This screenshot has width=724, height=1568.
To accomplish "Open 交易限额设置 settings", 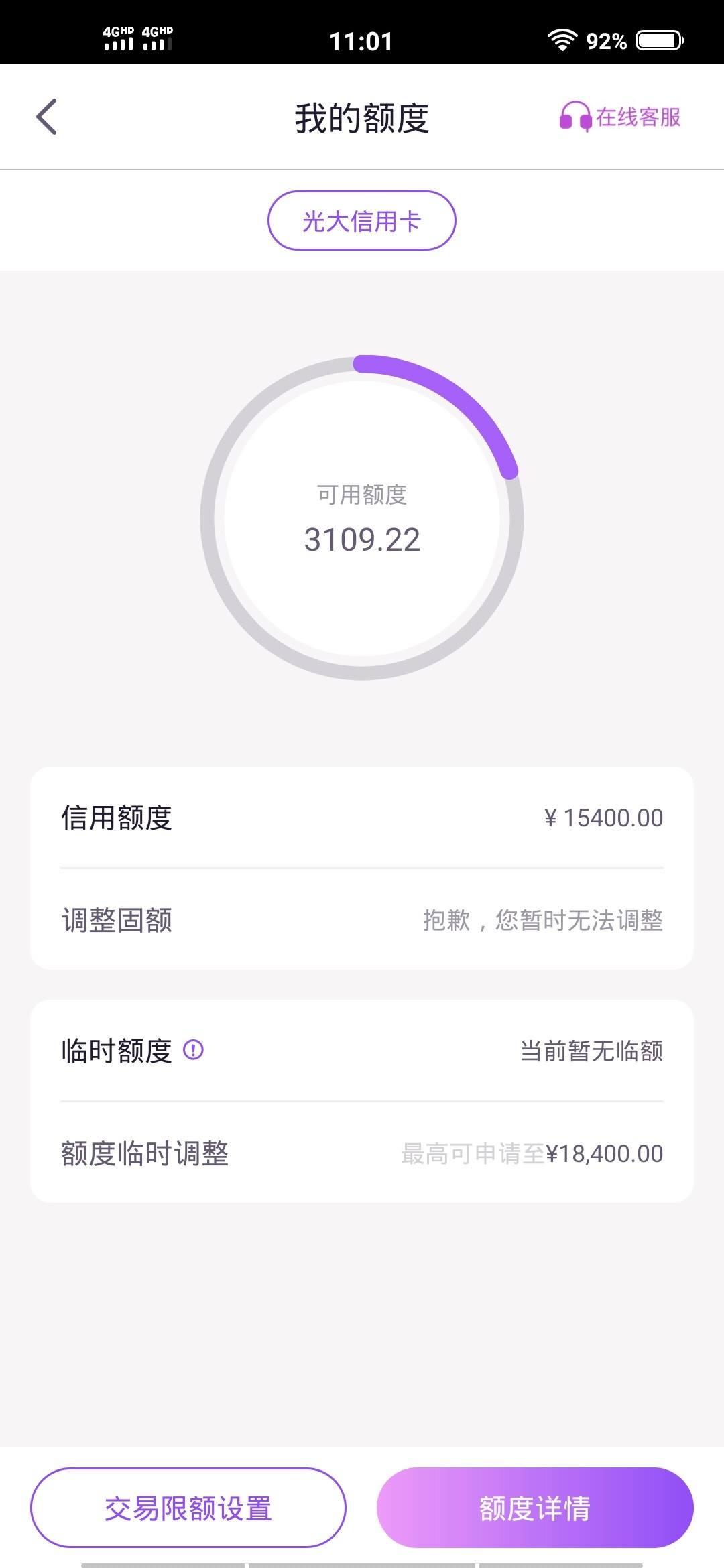I will (188, 1508).
